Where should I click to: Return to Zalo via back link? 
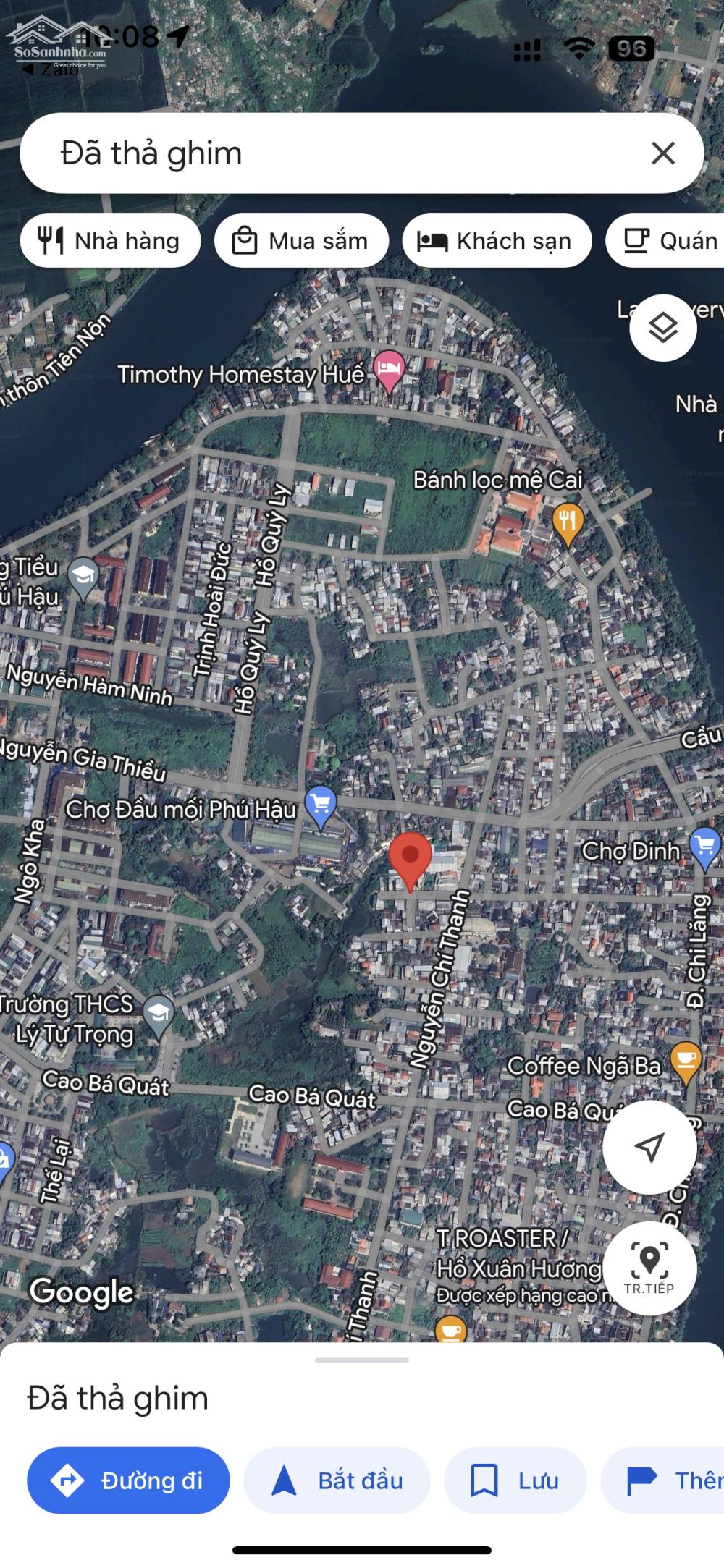coord(49,69)
